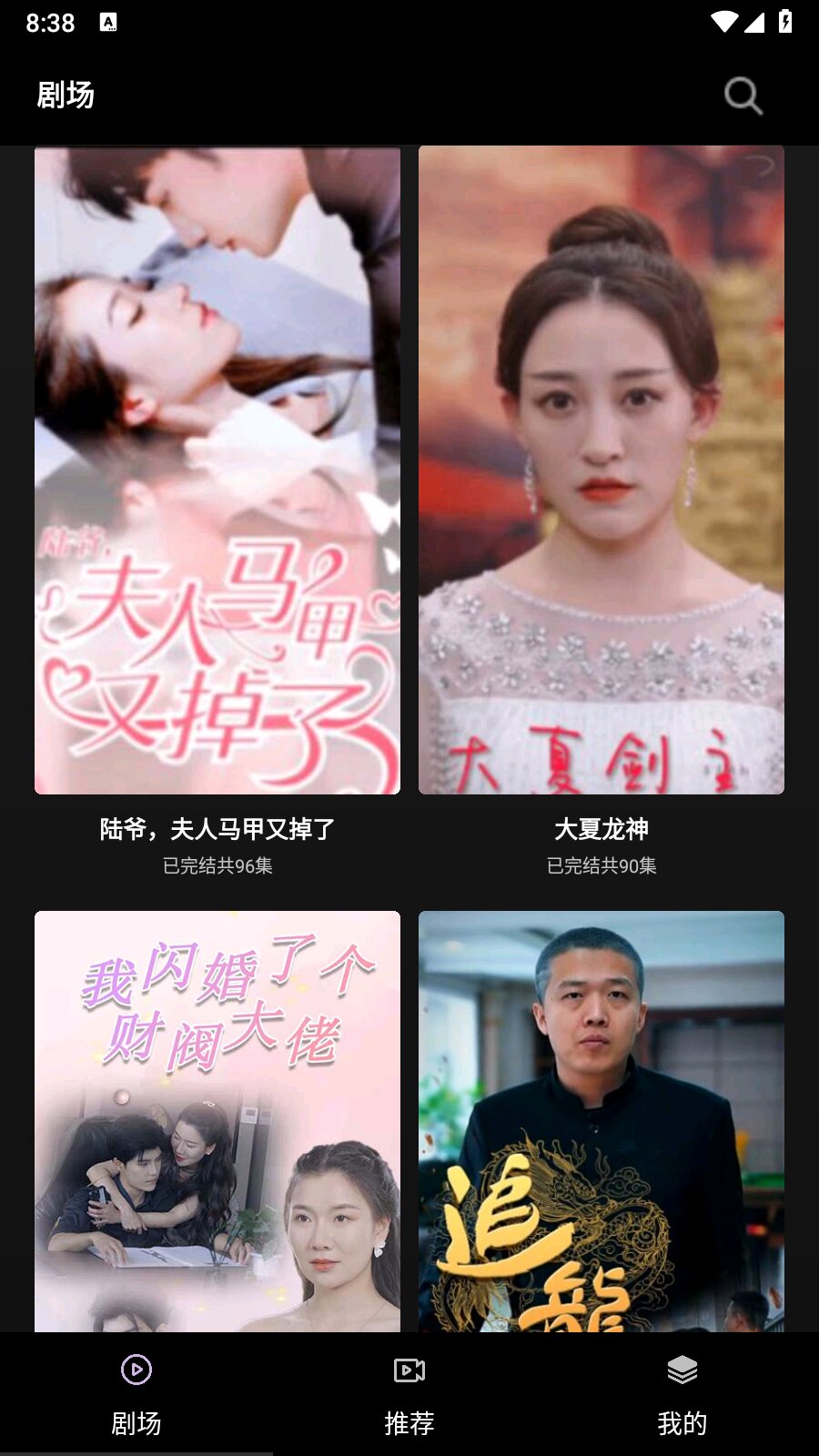The image size is (819, 1456).
Task: Open the 追龙 drama poster card
Action: point(602,1121)
